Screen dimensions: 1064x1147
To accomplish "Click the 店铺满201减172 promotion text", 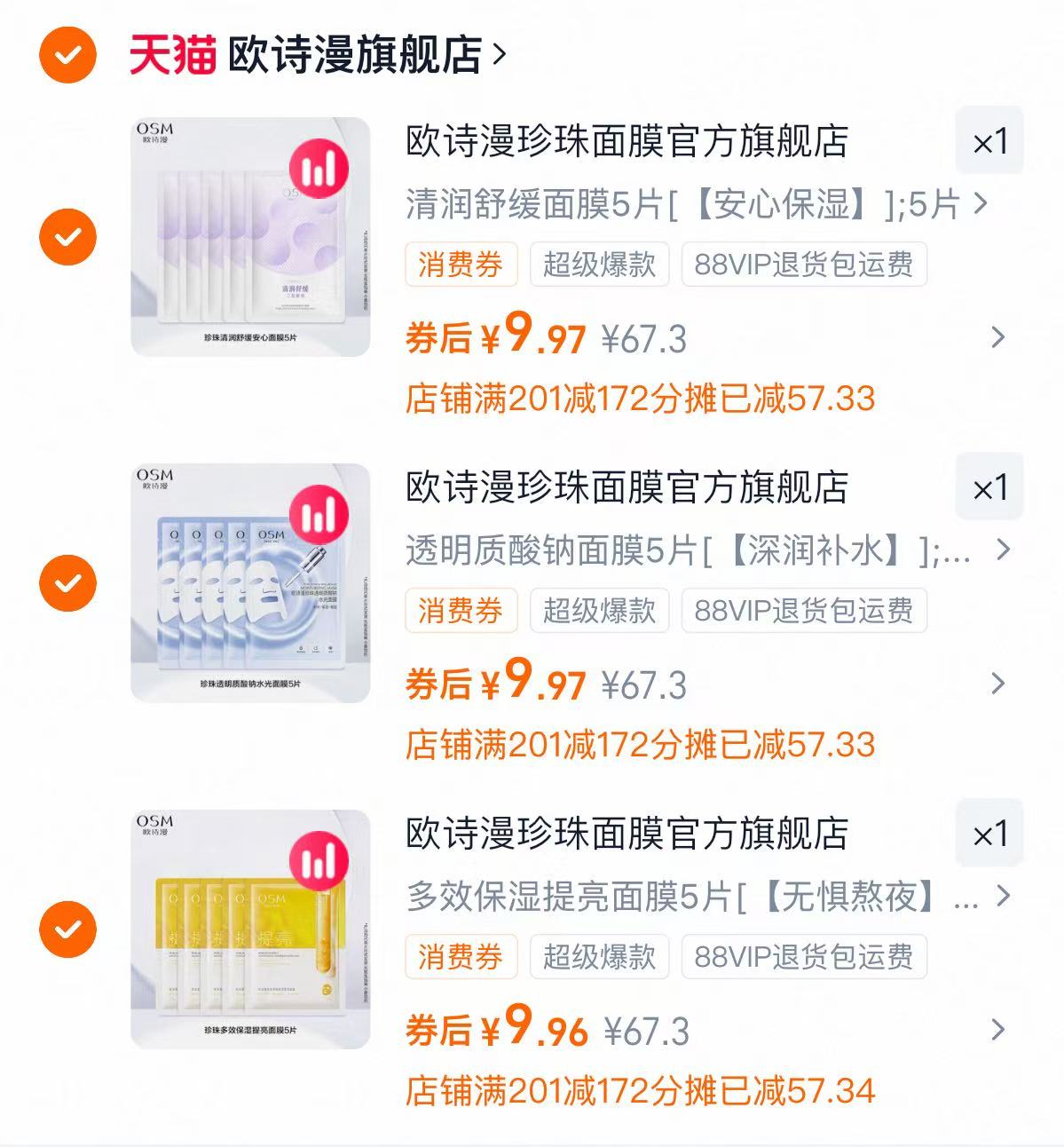I will [639, 400].
